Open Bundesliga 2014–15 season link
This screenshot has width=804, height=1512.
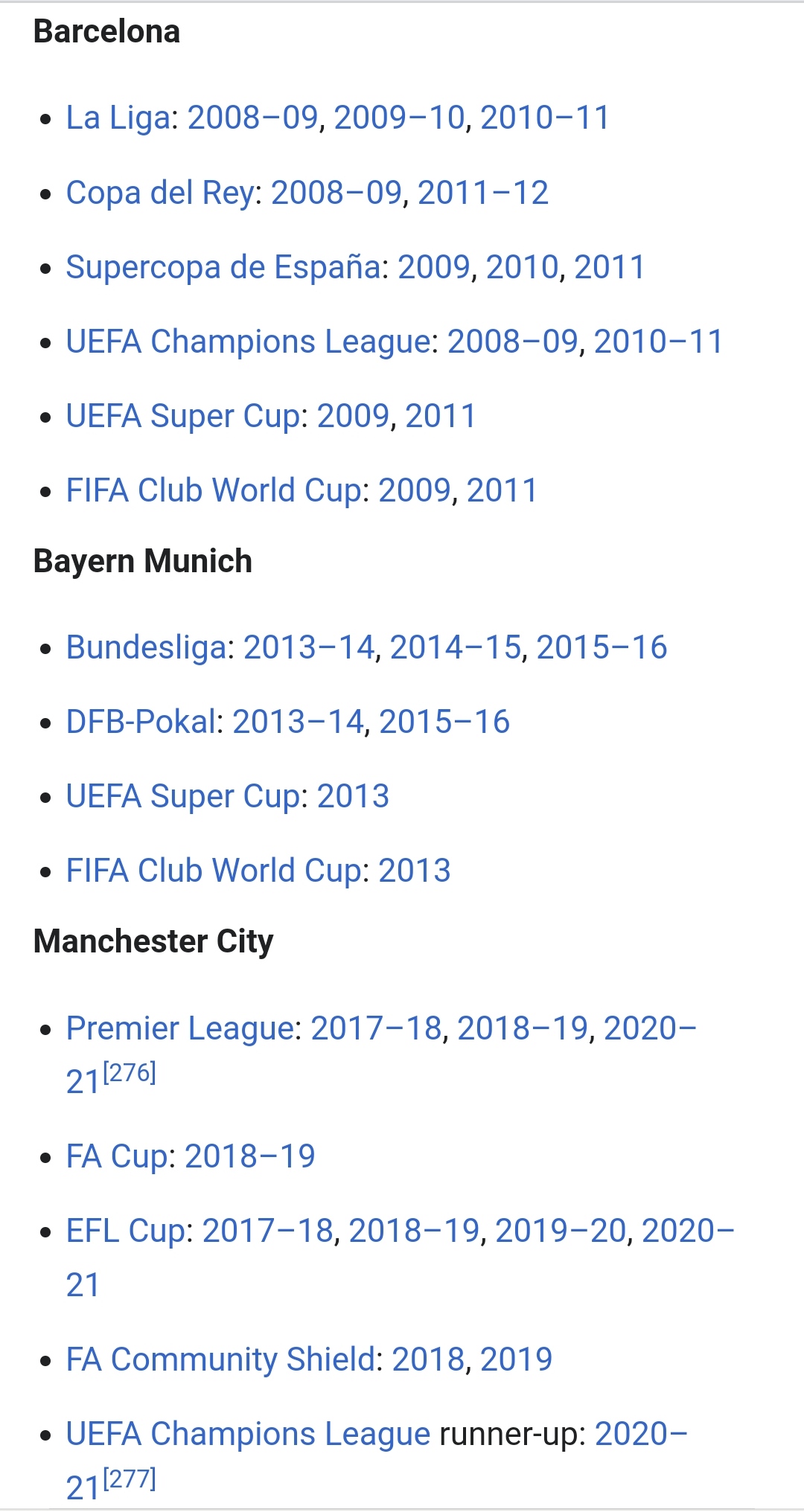pyautogui.click(x=456, y=647)
